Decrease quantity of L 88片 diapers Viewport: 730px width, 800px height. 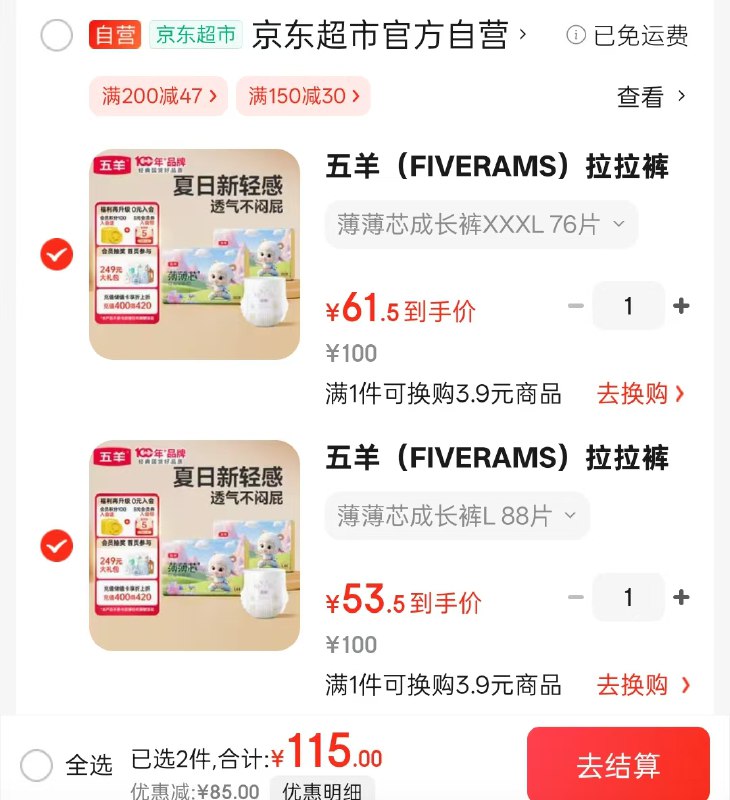point(575,597)
